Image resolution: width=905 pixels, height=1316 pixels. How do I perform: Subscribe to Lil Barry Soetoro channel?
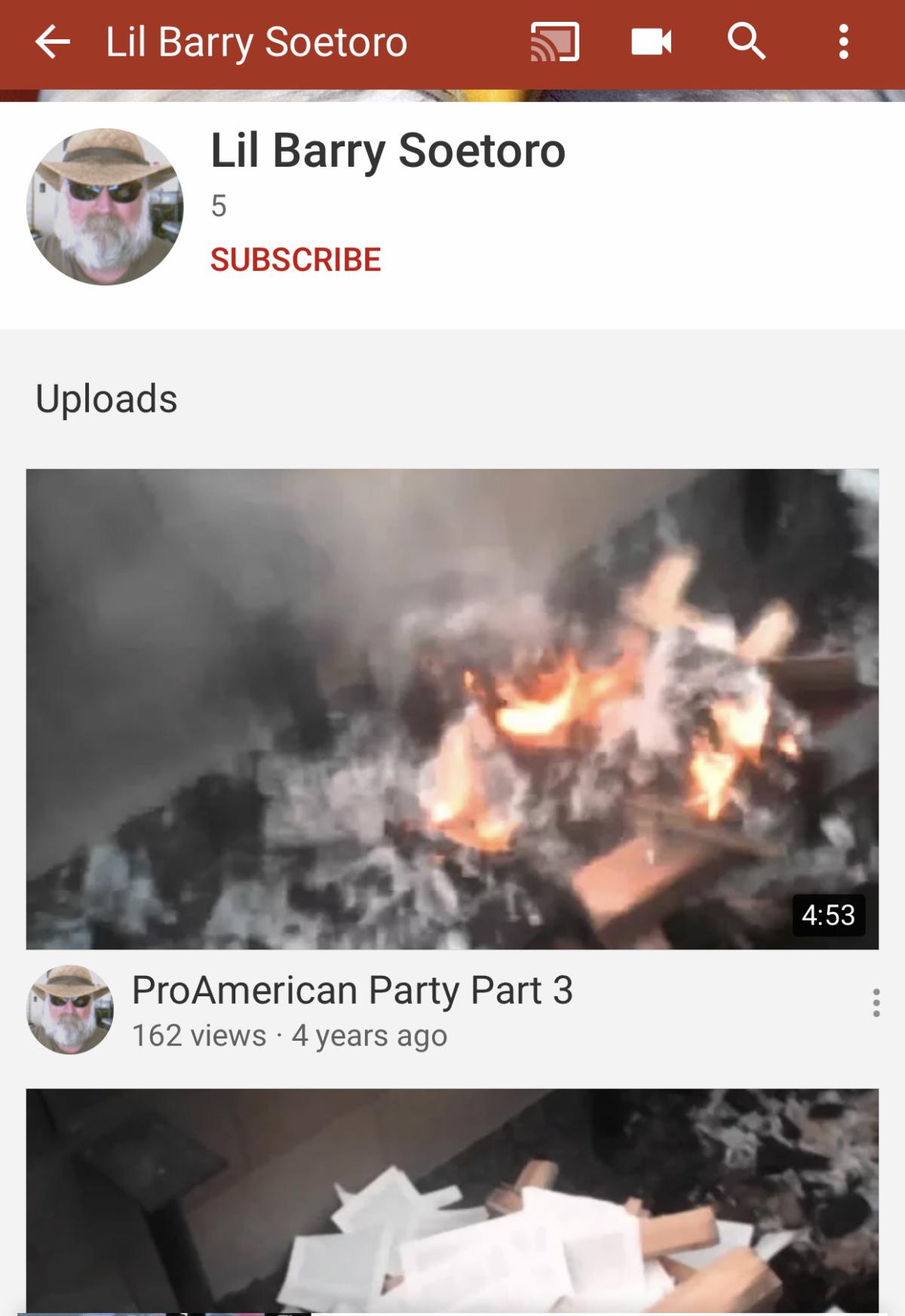tap(296, 260)
